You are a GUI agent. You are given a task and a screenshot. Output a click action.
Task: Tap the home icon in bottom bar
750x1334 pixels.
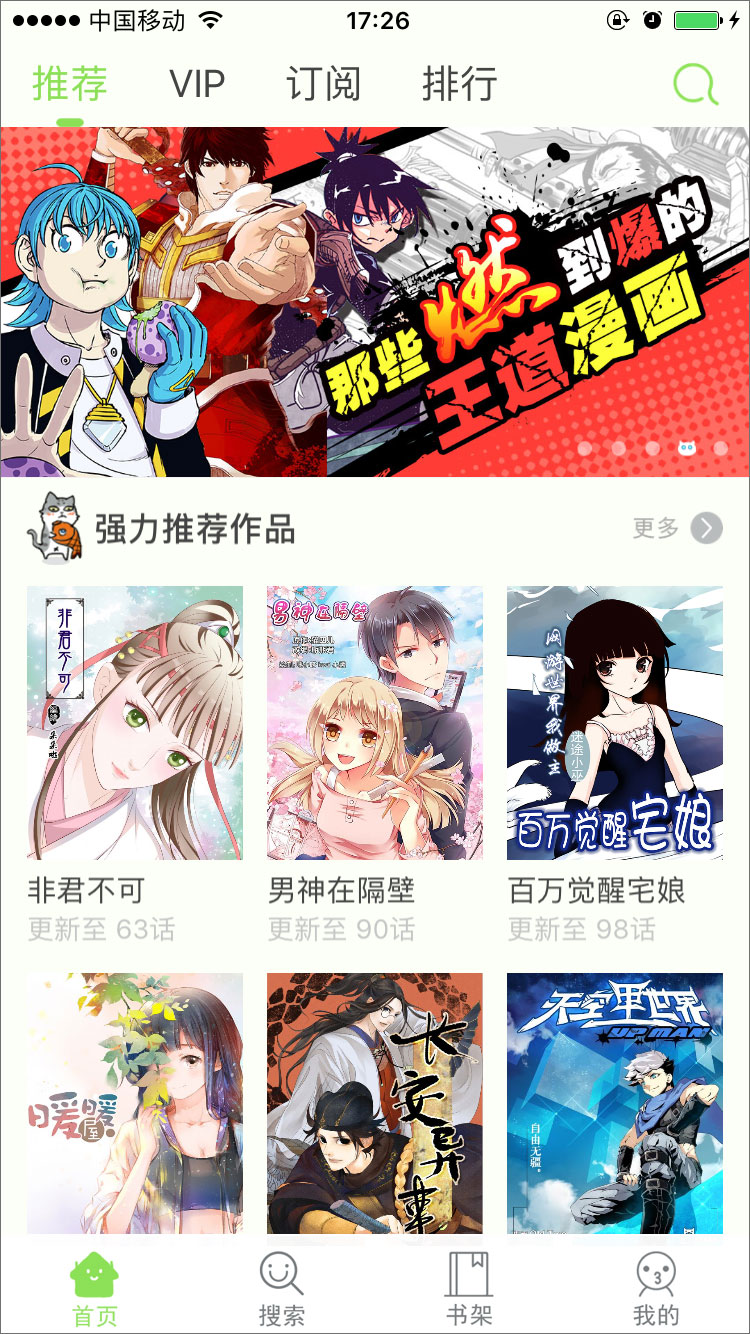(93, 1277)
